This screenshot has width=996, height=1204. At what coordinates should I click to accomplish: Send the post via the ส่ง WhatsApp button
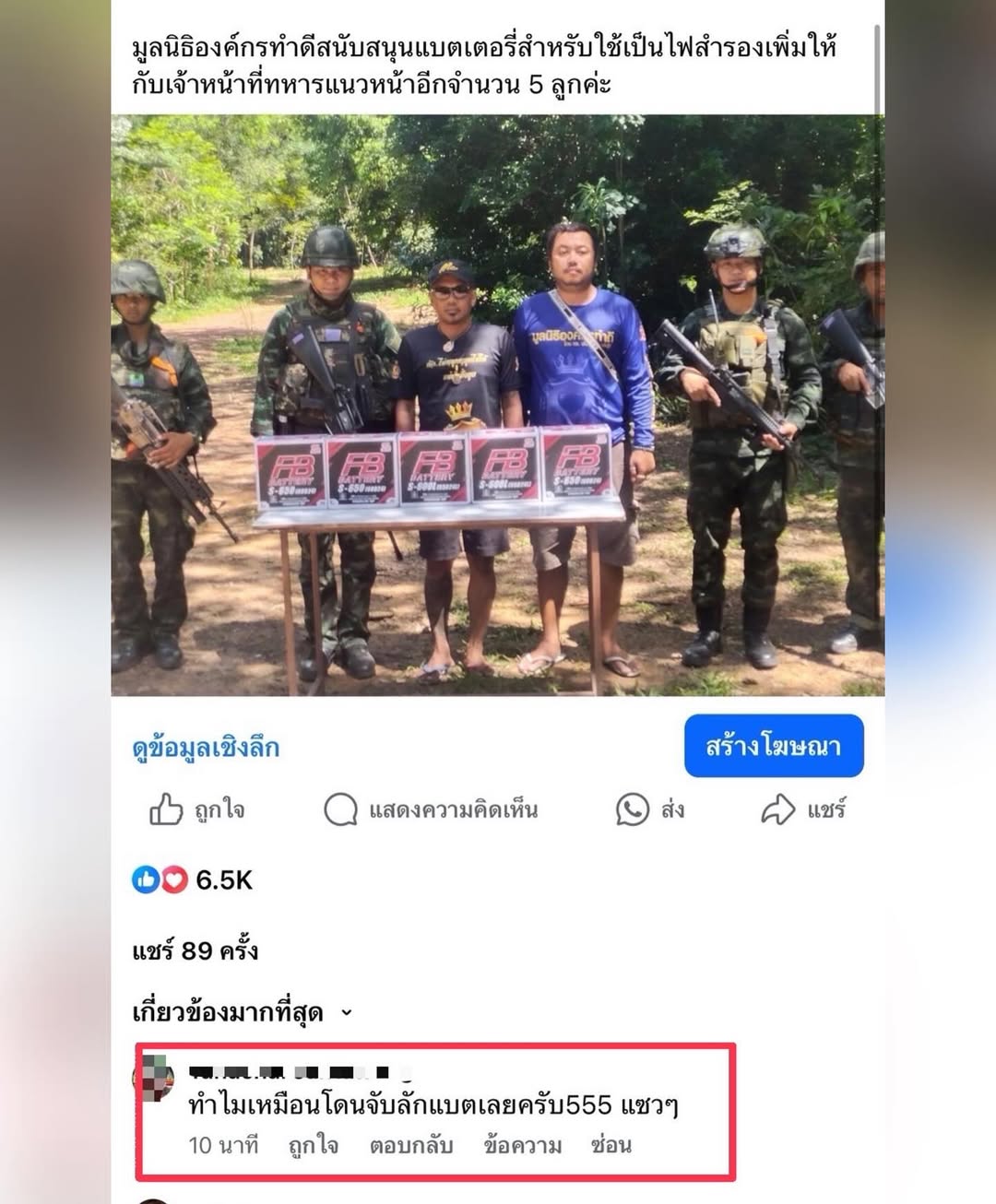tap(650, 809)
